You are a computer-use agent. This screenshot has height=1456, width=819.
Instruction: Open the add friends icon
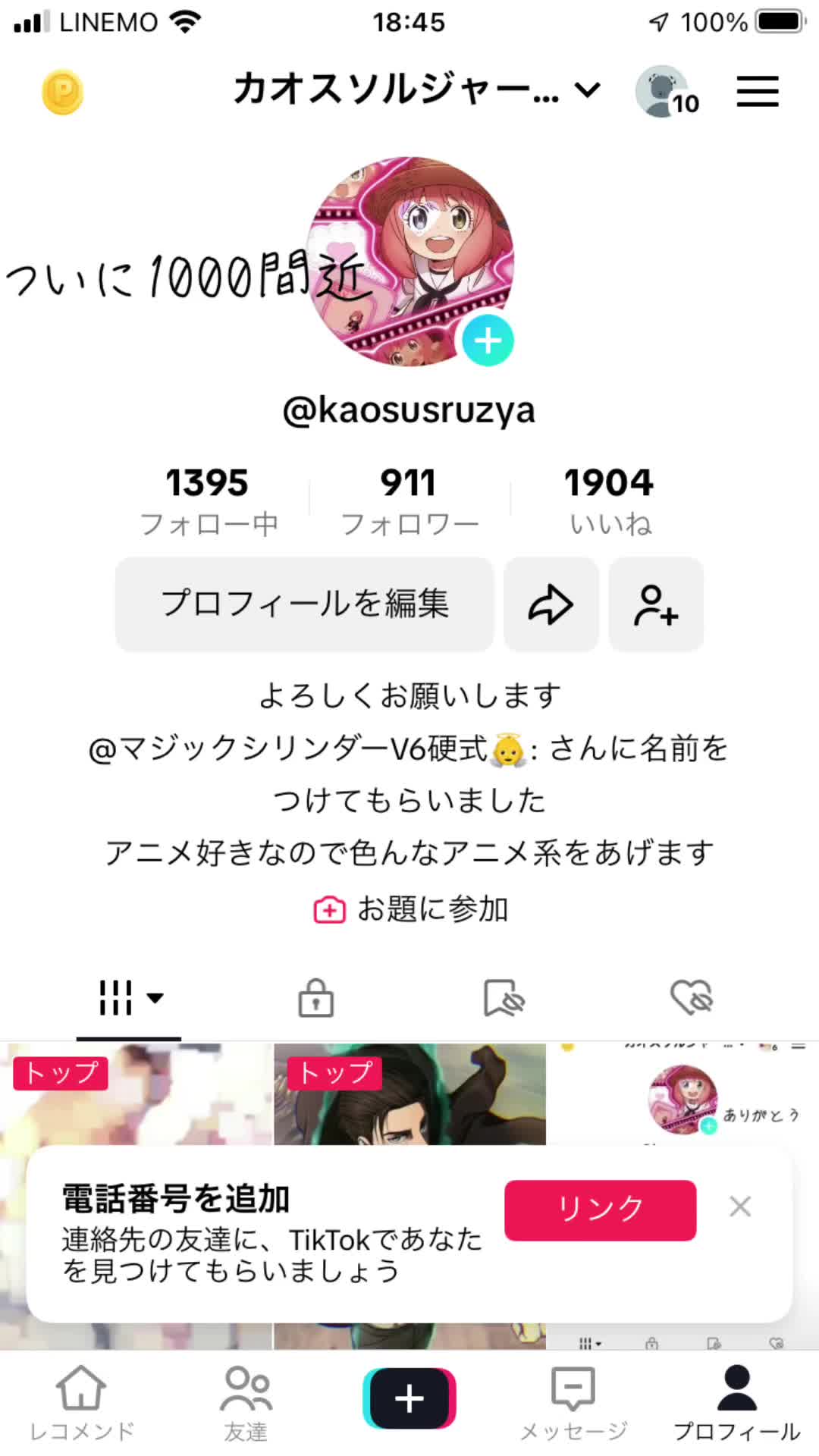(x=656, y=604)
